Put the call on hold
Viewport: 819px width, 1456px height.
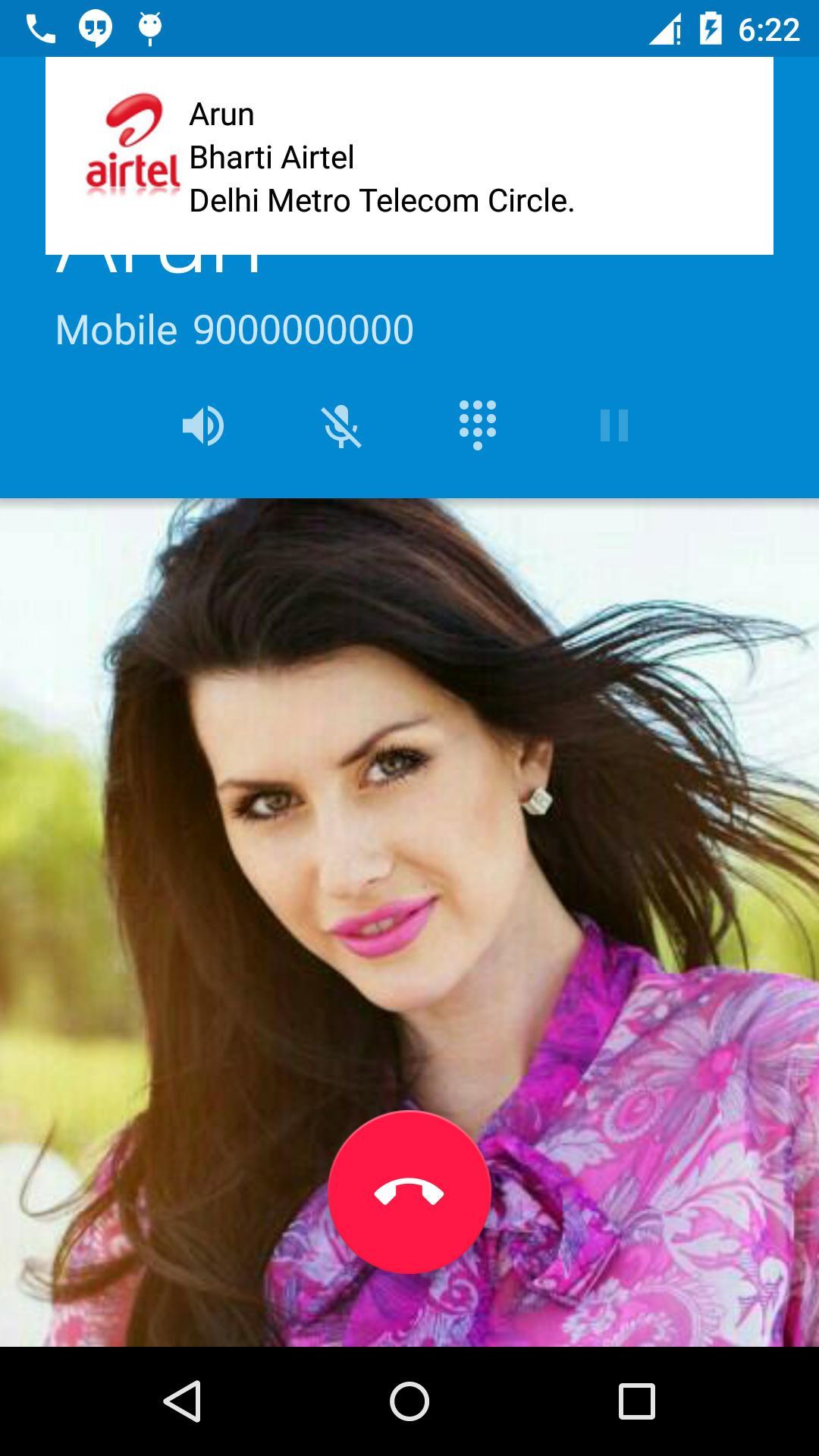(x=614, y=425)
